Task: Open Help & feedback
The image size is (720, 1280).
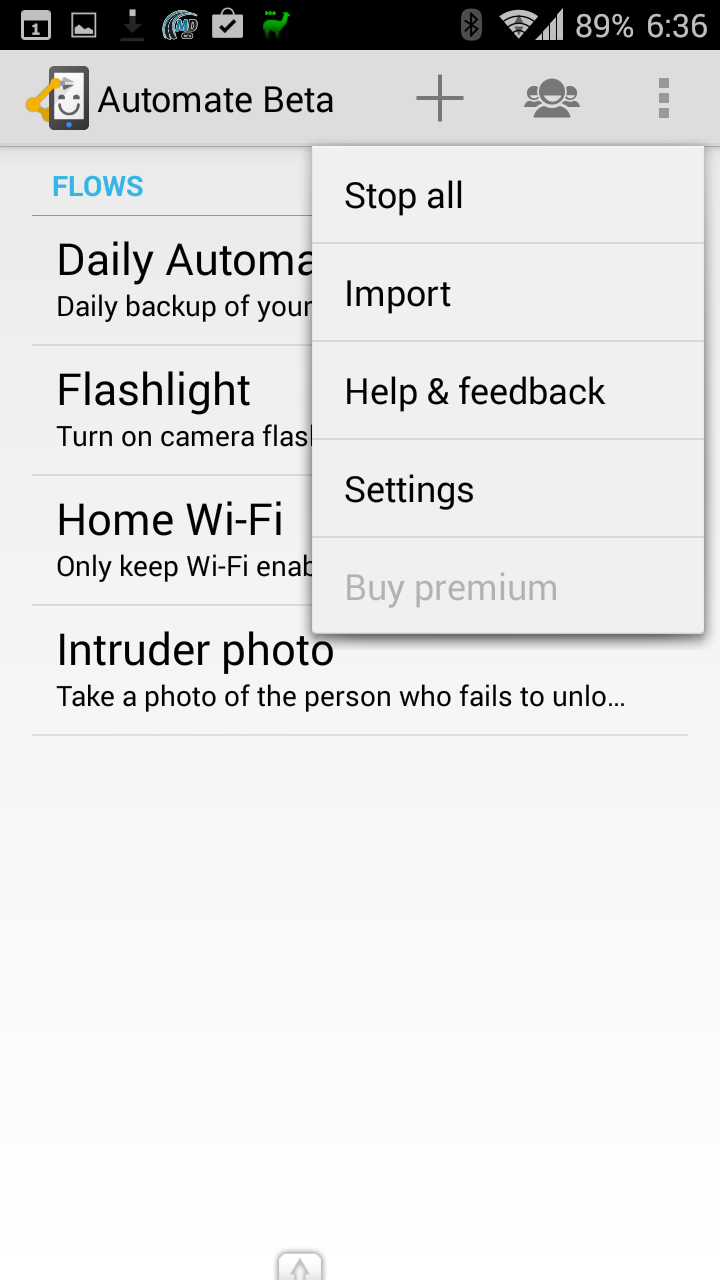Action: tap(508, 391)
